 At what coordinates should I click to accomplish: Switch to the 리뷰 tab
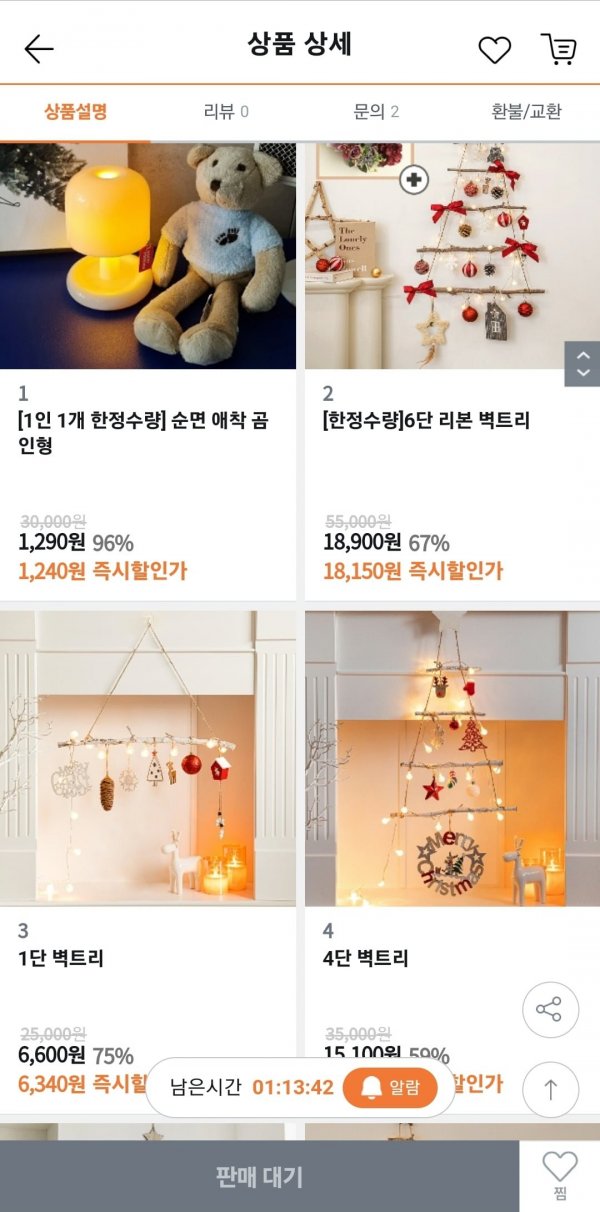pos(226,111)
